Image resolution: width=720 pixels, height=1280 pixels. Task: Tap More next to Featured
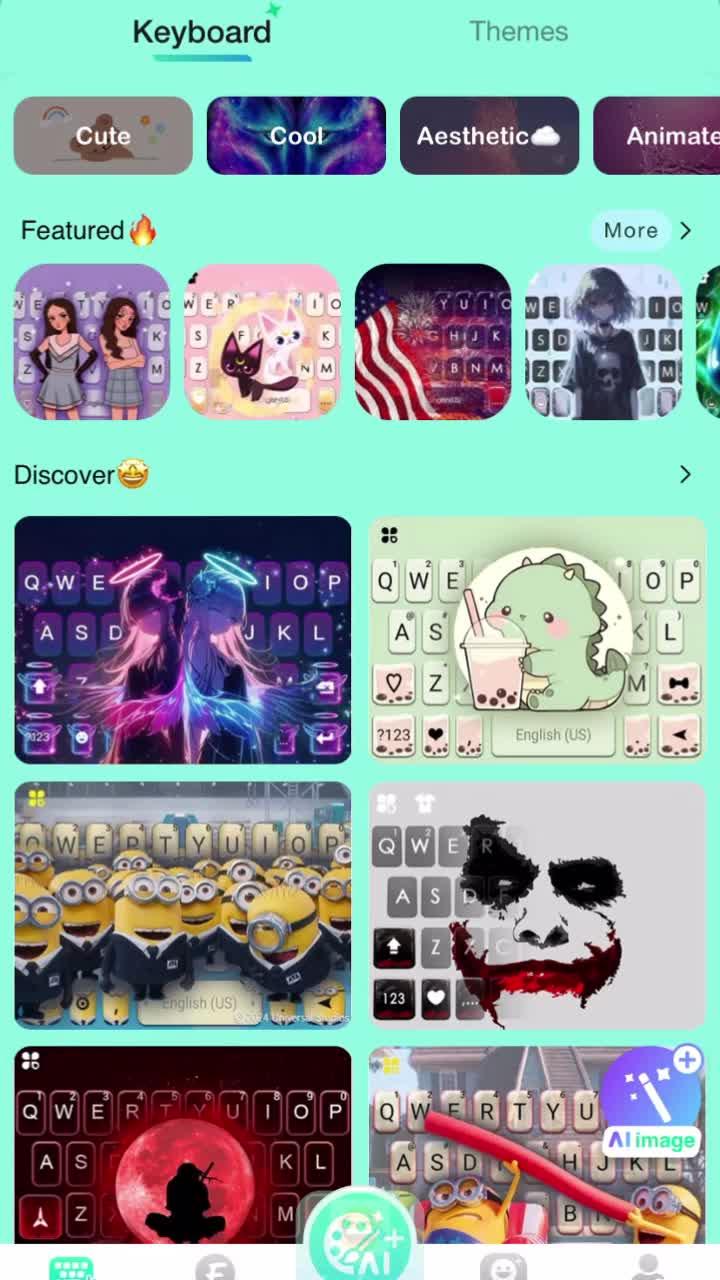tap(631, 230)
